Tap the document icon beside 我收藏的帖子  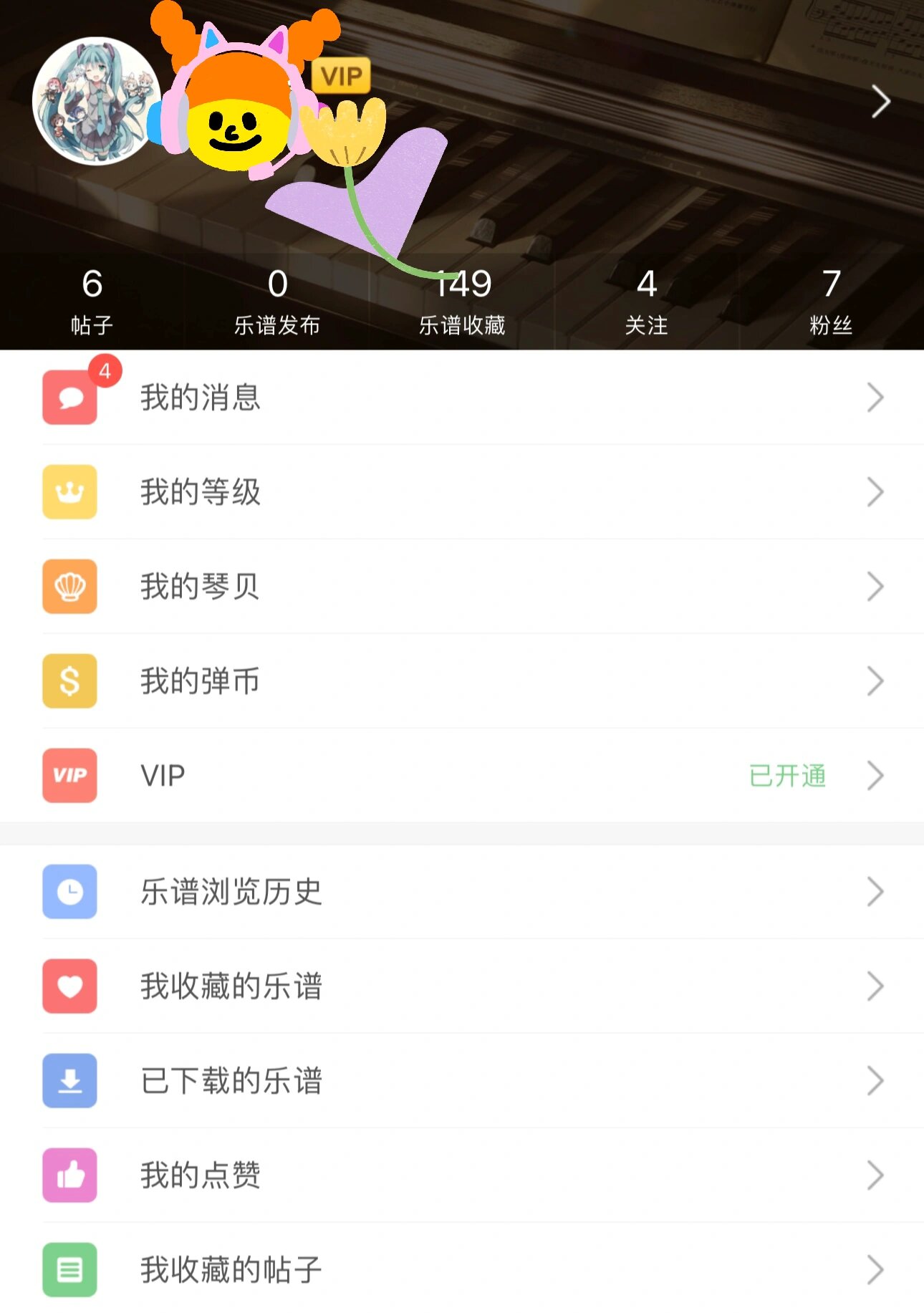tap(69, 1269)
